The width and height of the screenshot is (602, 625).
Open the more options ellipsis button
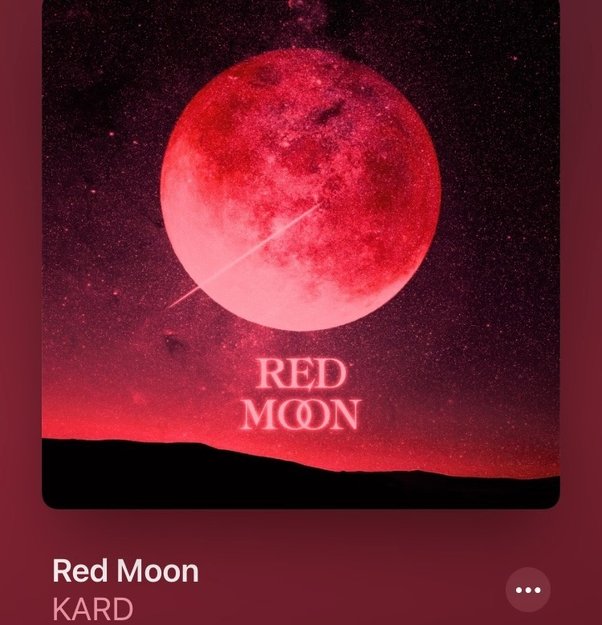[x=527, y=590]
